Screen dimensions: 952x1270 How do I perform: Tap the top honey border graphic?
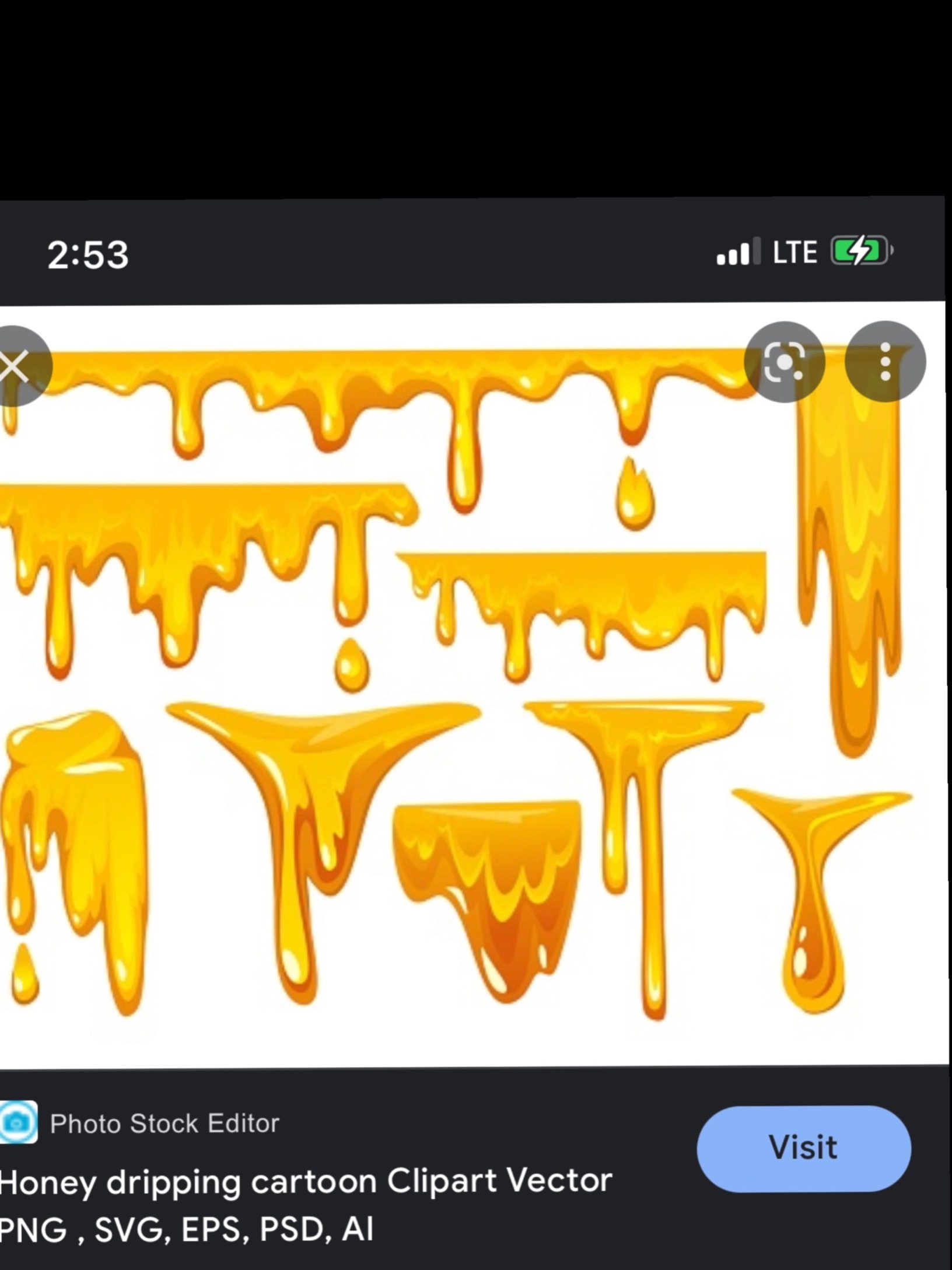[x=350, y=373]
